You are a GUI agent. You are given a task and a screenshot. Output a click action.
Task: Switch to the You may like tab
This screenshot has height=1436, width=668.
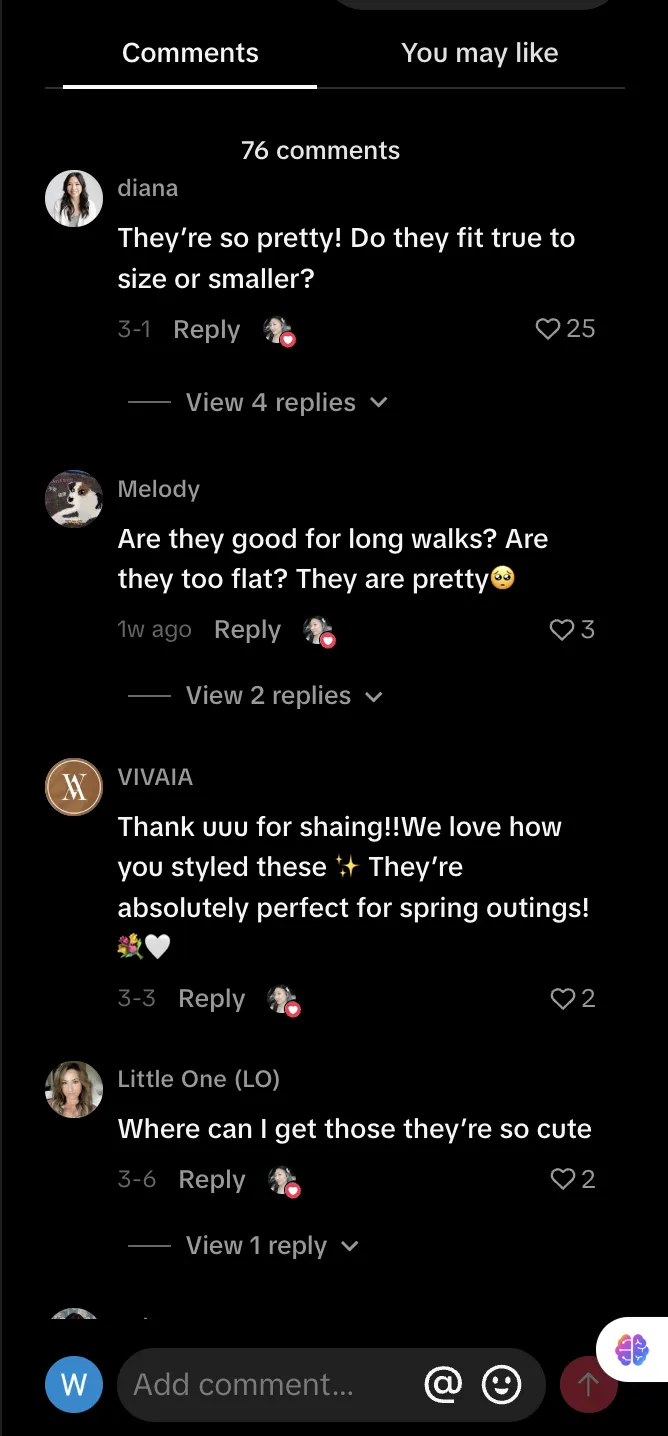479,53
